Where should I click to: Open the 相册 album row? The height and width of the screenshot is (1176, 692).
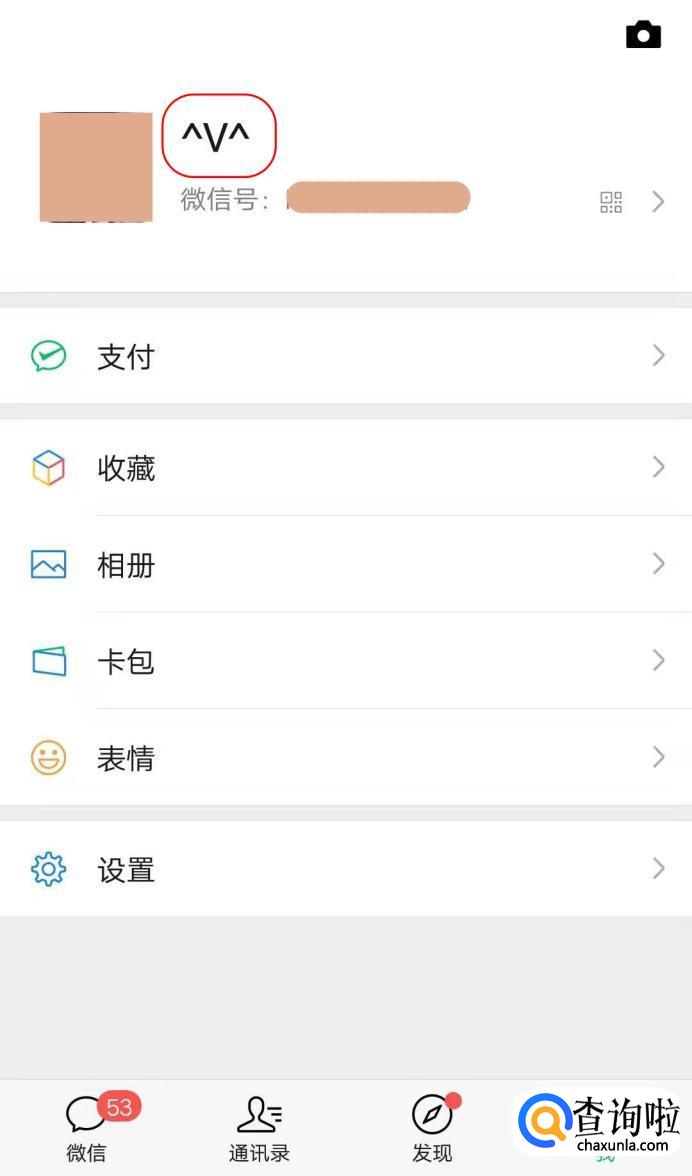click(346, 565)
